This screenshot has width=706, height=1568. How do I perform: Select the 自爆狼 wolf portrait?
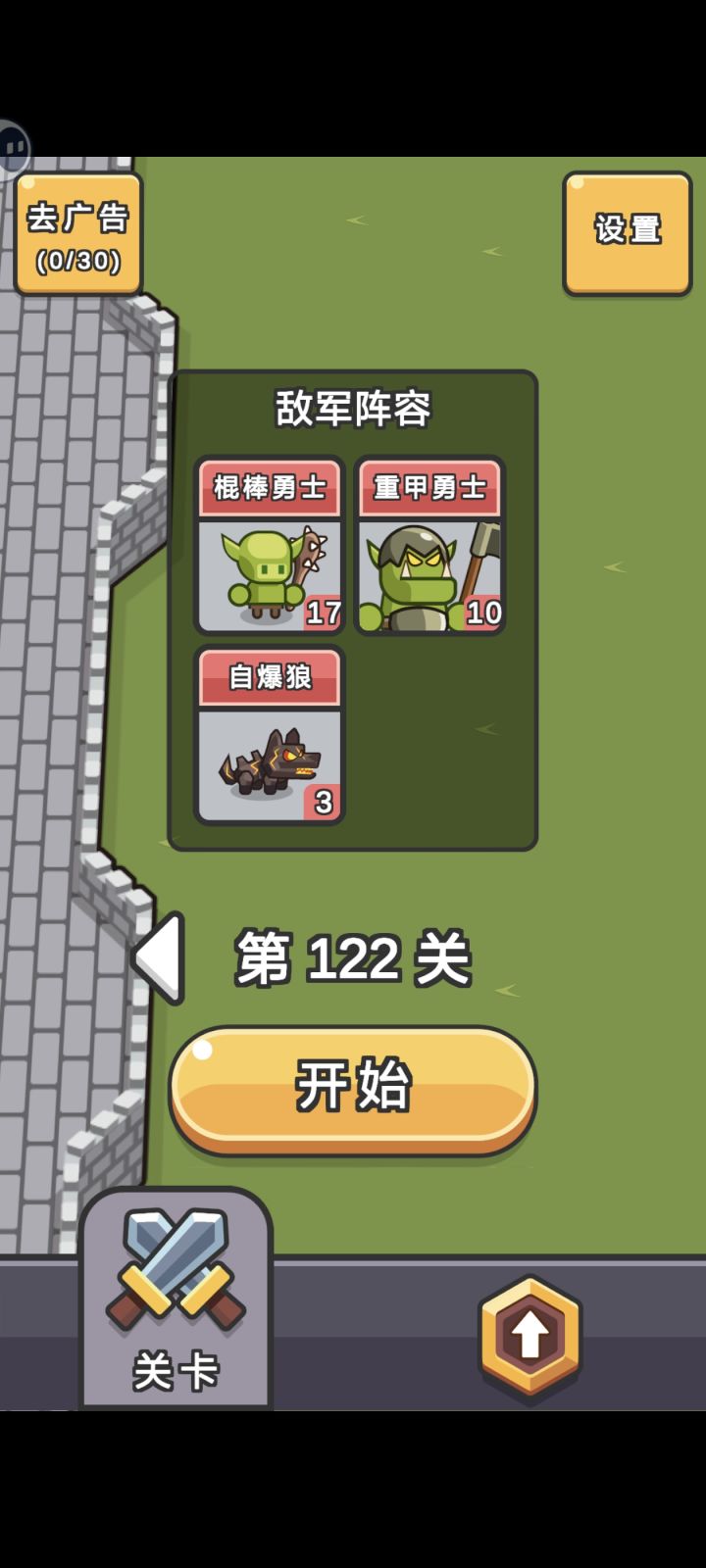pos(269,764)
